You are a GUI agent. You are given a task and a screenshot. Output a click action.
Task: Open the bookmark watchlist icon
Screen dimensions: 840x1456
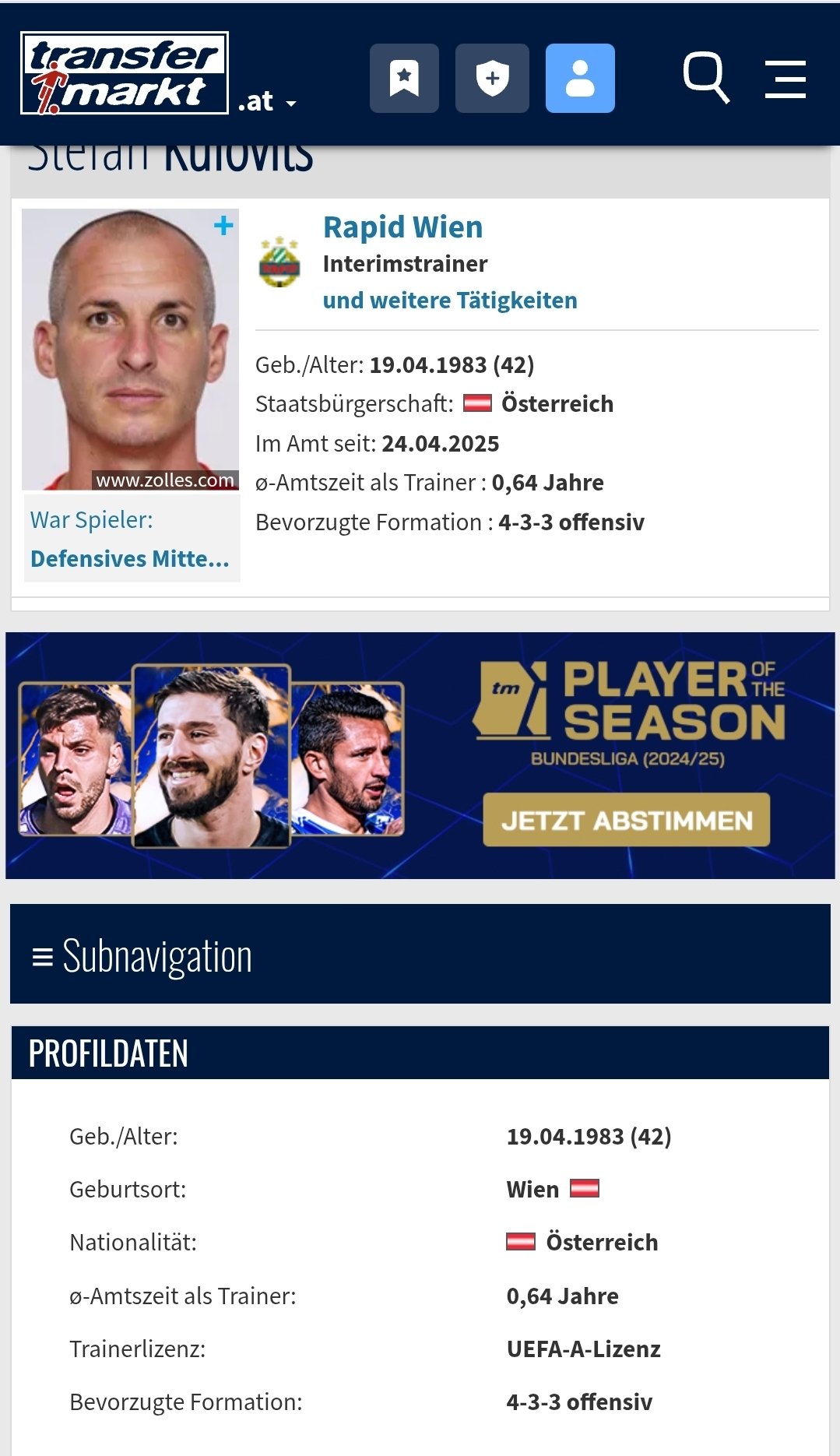point(404,78)
